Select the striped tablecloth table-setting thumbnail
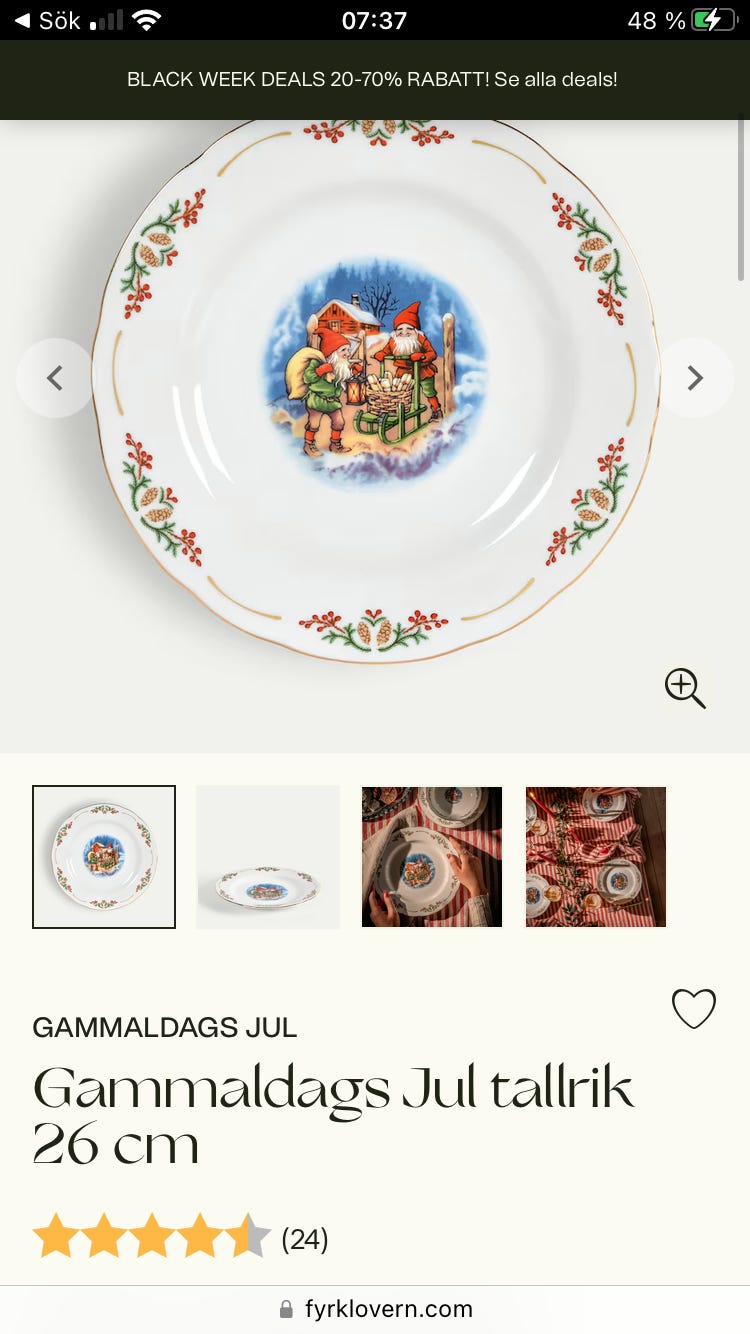This screenshot has height=1334, width=750. tap(595, 856)
